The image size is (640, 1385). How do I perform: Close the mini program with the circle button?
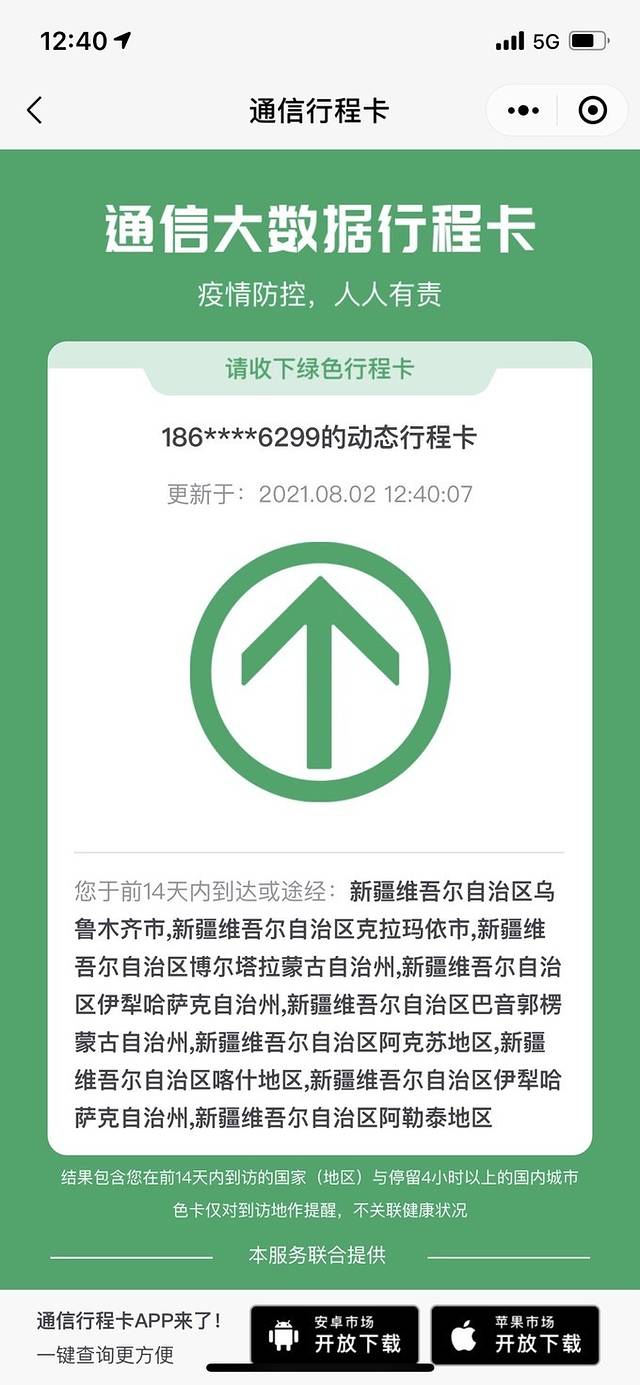(593, 110)
